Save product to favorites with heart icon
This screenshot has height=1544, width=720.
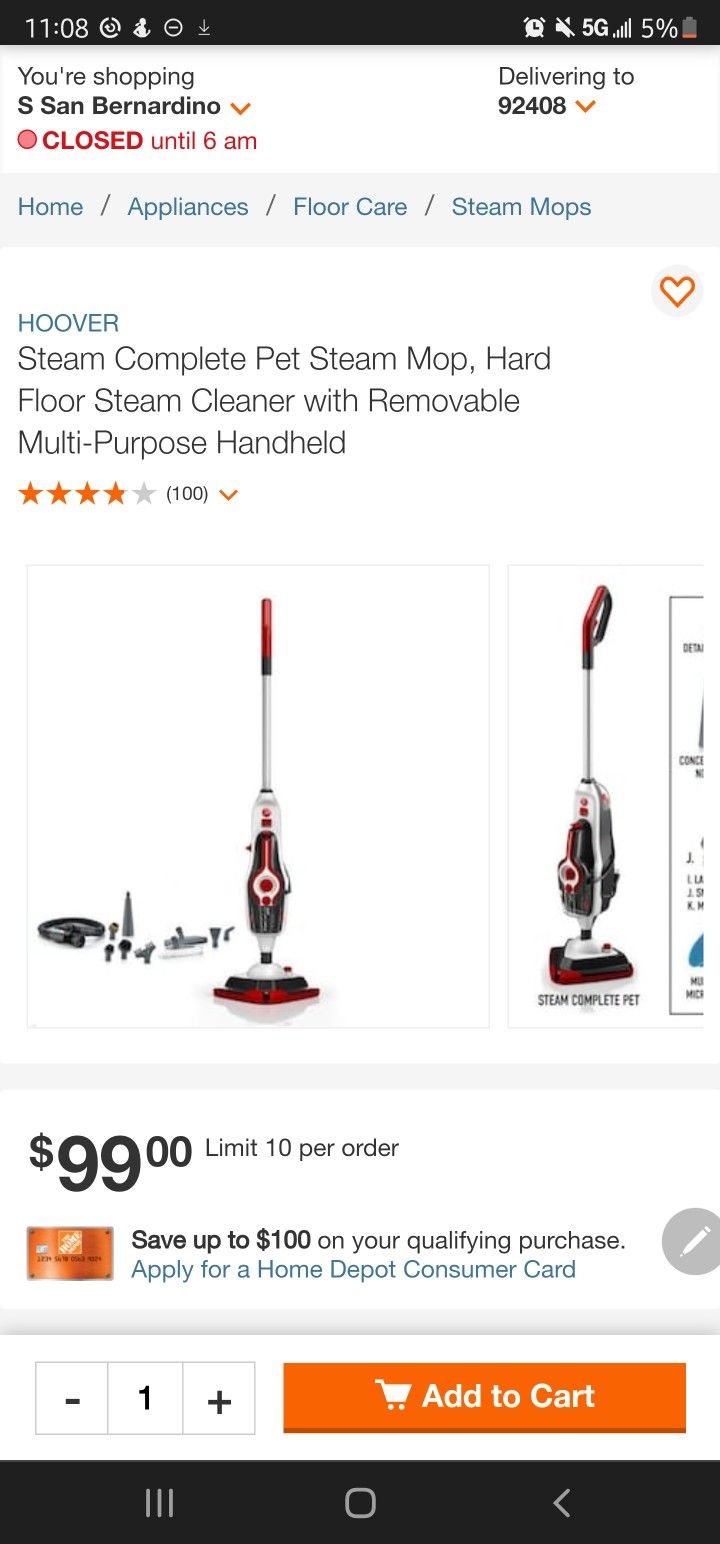(677, 292)
